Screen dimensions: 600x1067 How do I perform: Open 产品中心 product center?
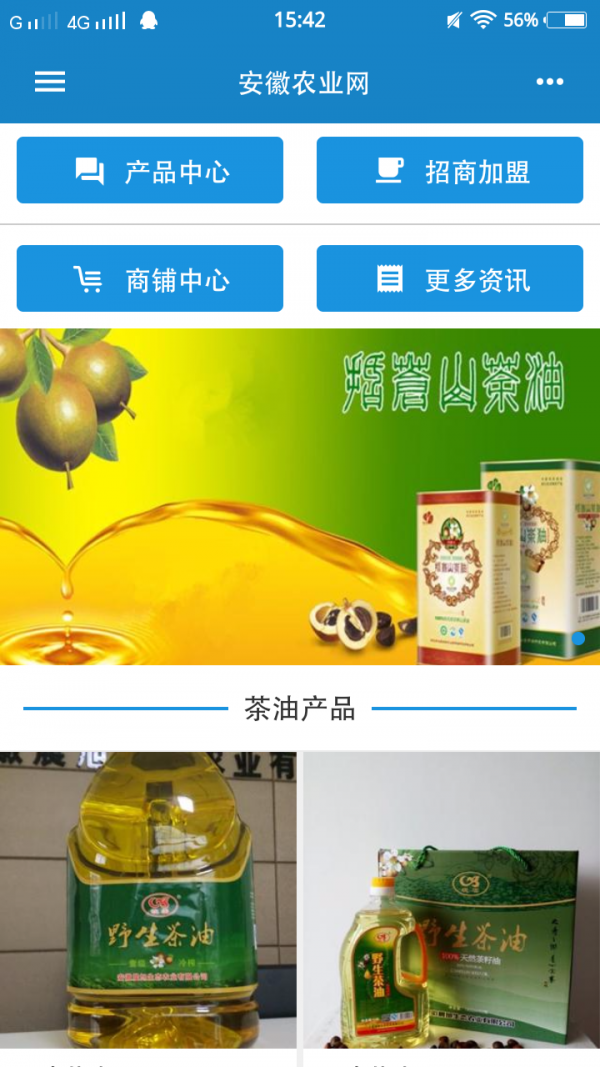[x=150, y=171]
